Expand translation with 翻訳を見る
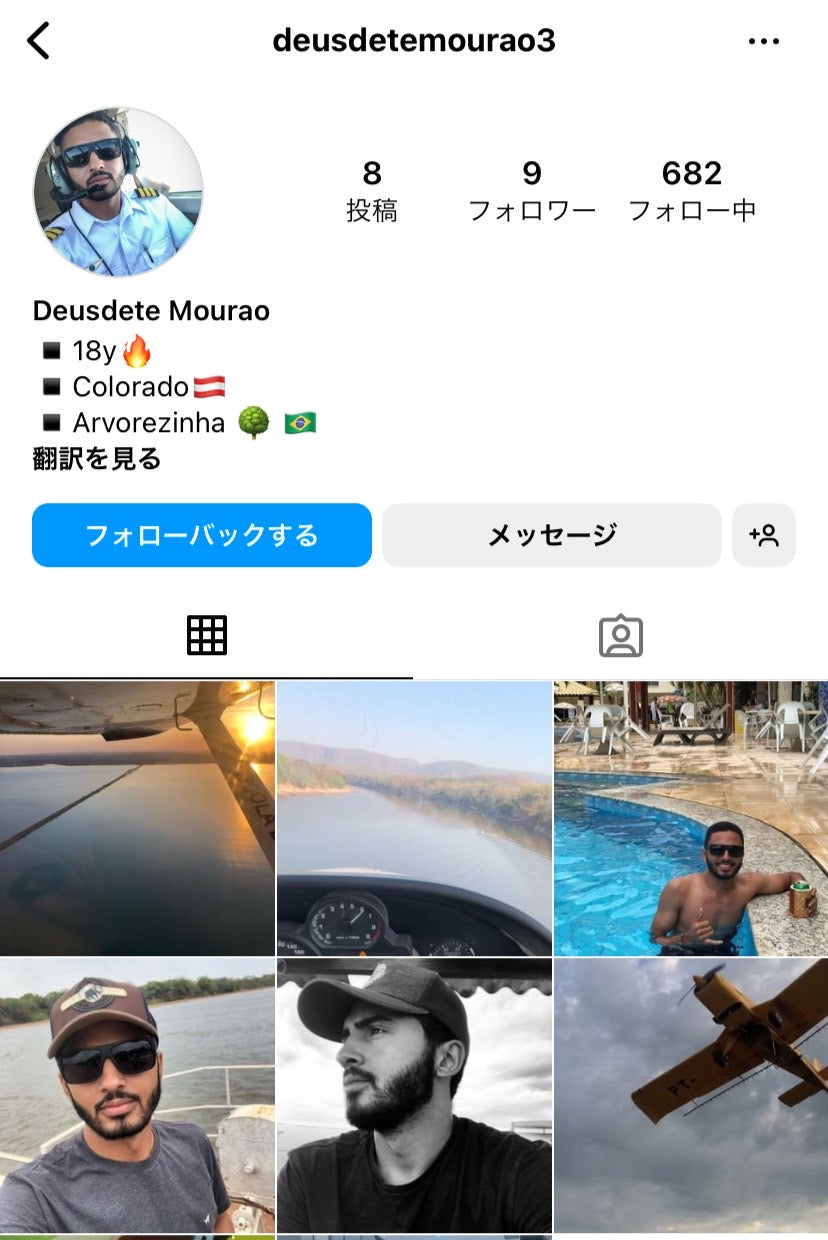Viewport: 828px width, 1240px height. pyautogui.click(x=96, y=458)
